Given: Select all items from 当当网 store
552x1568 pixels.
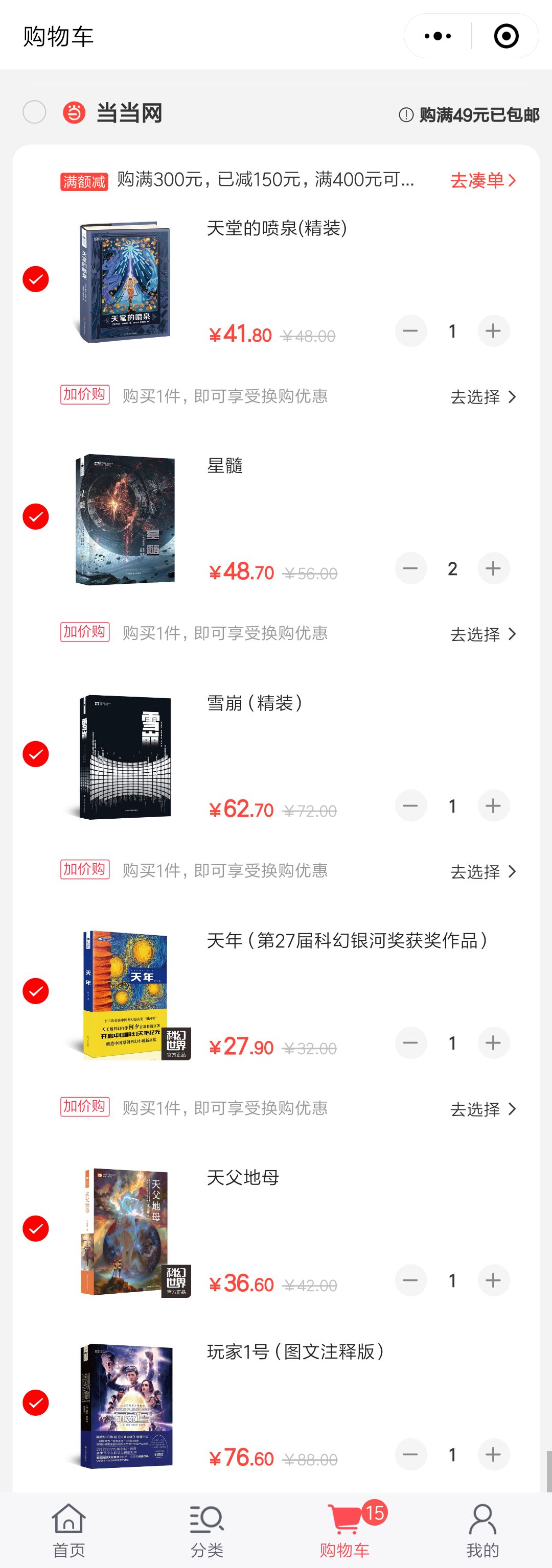Looking at the screenshot, I should coord(34,112).
